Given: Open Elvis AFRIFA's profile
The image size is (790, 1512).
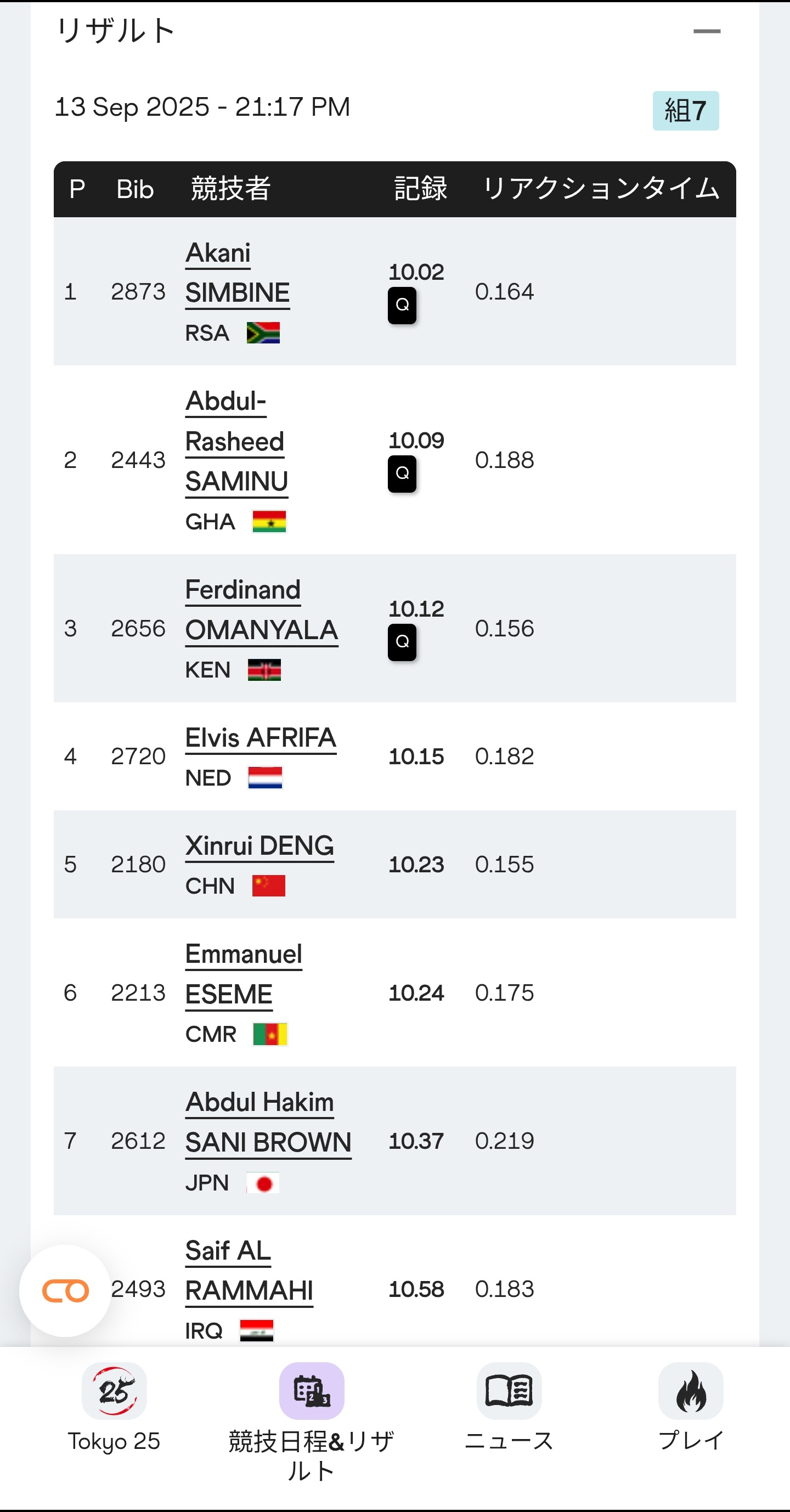Looking at the screenshot, I should 261,738.
